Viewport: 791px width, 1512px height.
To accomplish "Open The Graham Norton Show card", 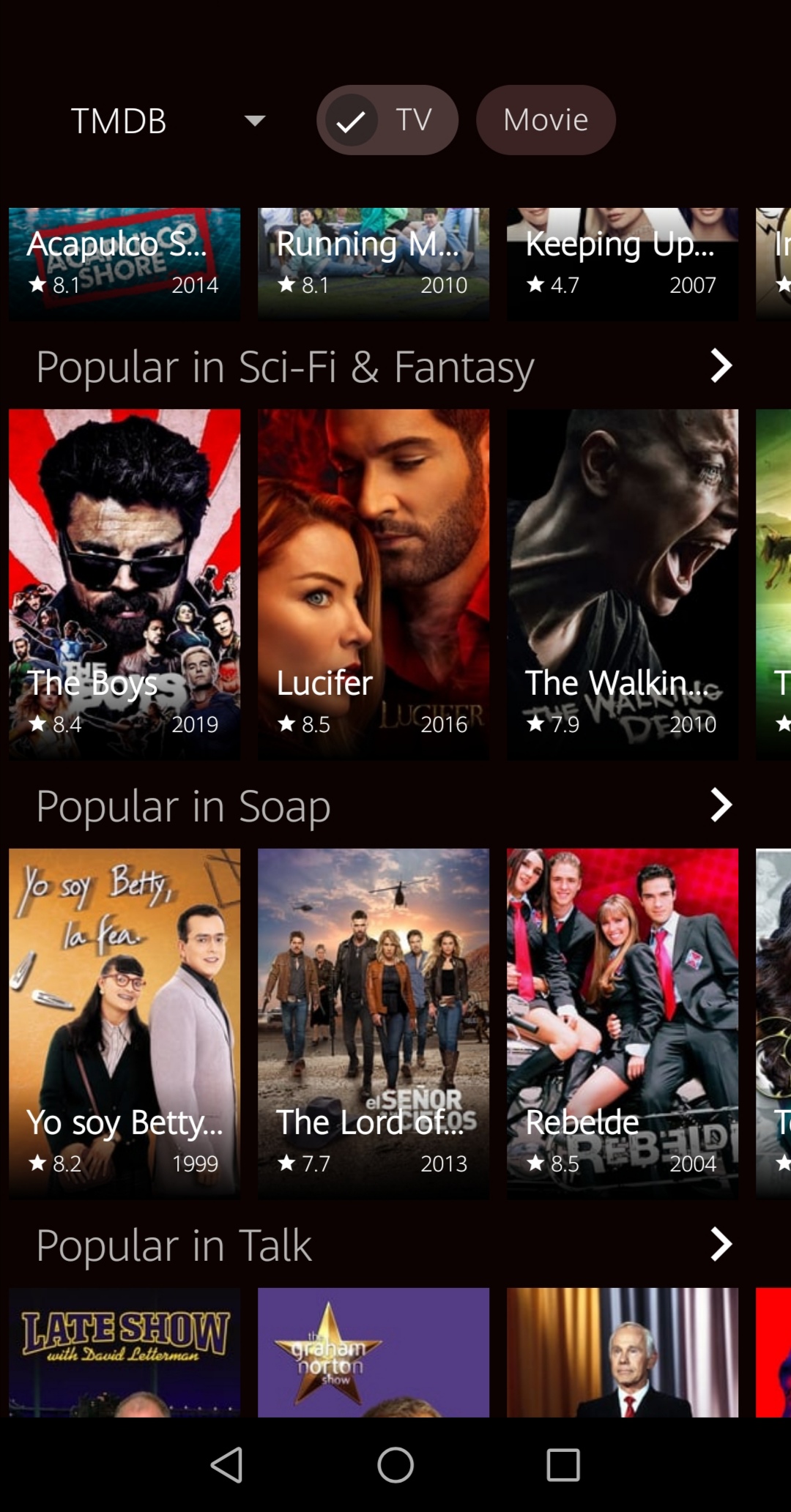I will (x=374, y=1352).
